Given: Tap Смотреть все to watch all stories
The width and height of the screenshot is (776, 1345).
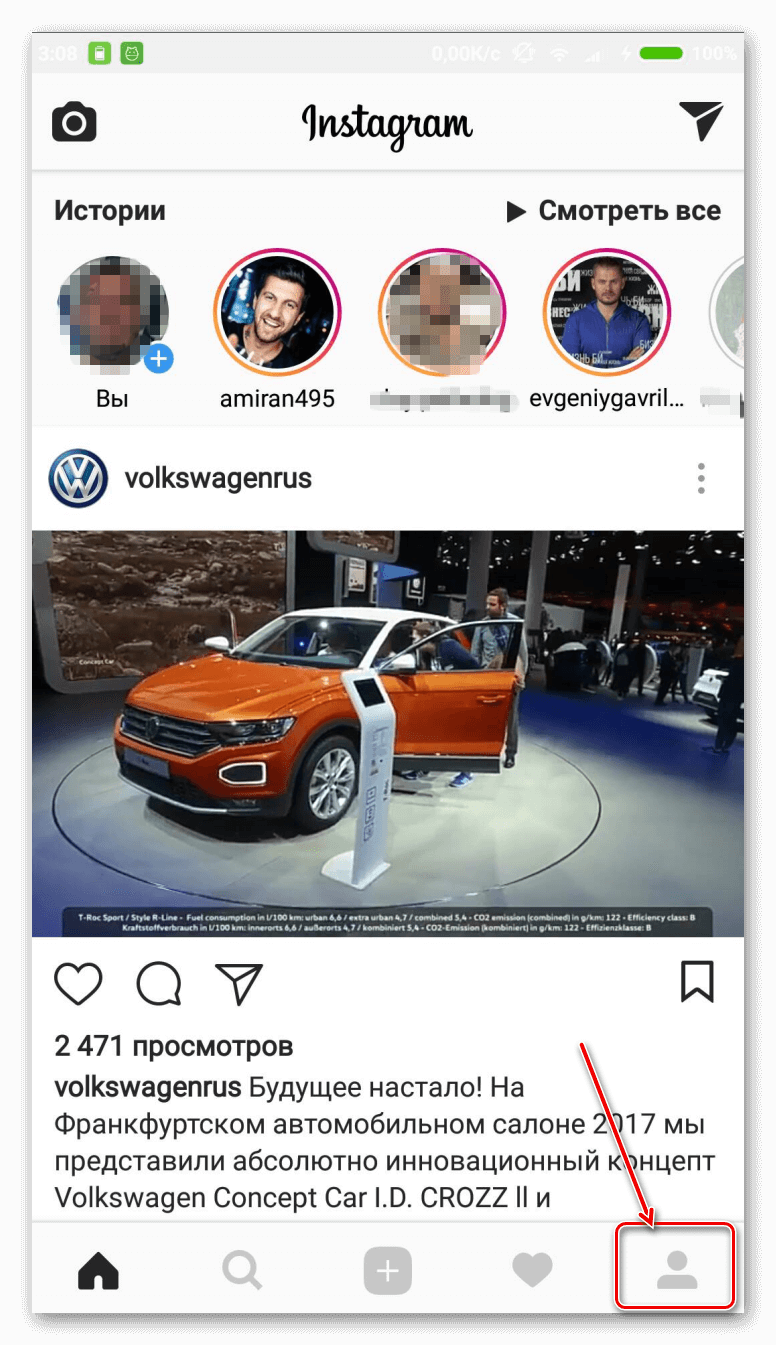Looking at the screenshot, I should click(x=613, y=211).
